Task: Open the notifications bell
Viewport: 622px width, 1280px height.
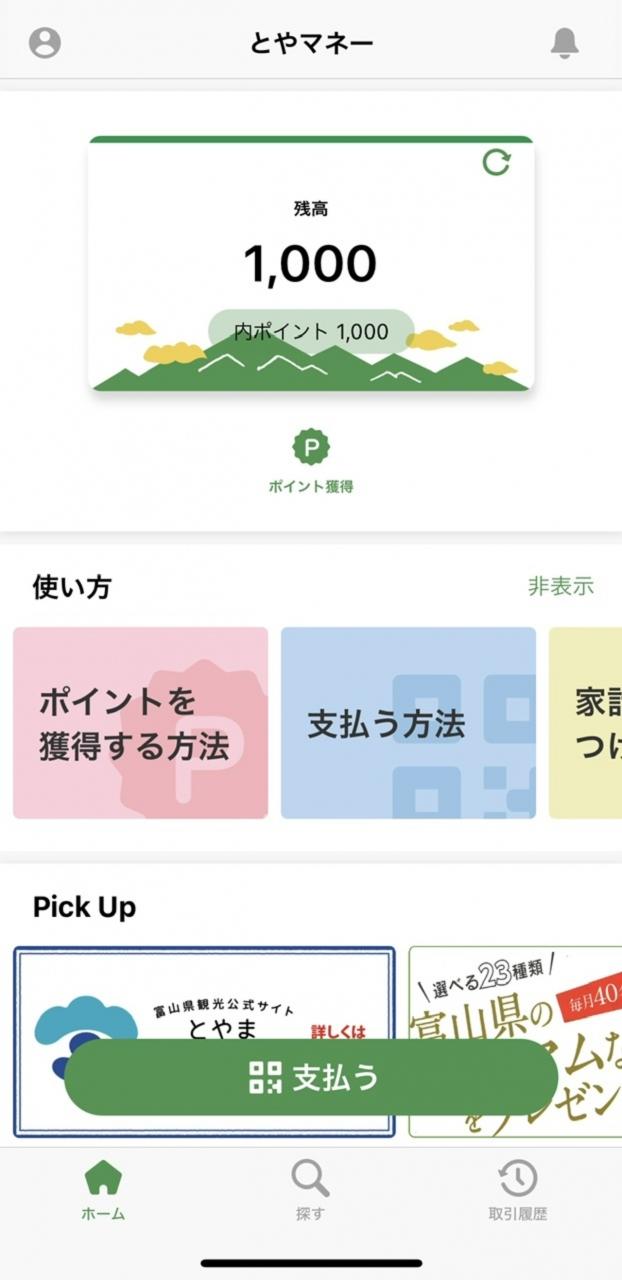Action: [565, 43]
